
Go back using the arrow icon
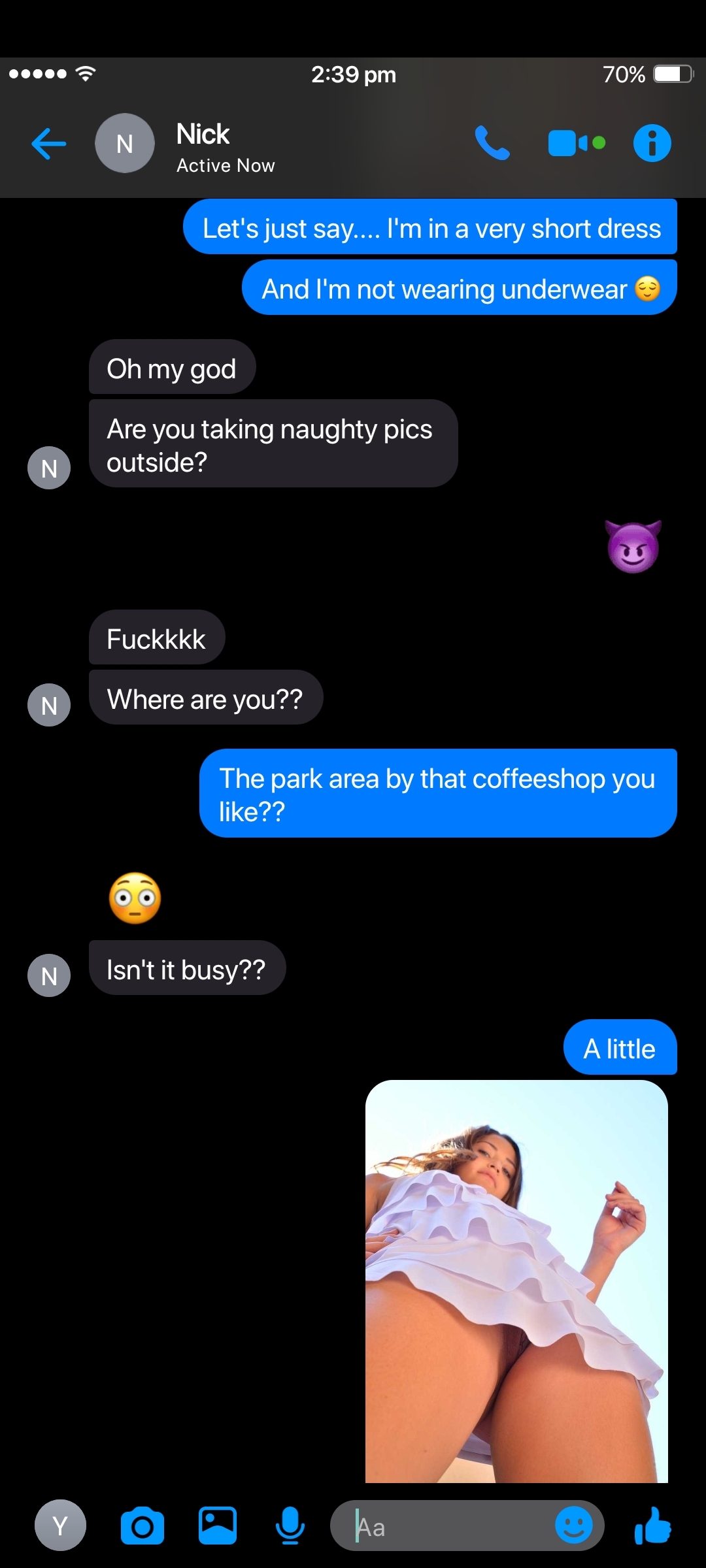[x=49, y=144]
